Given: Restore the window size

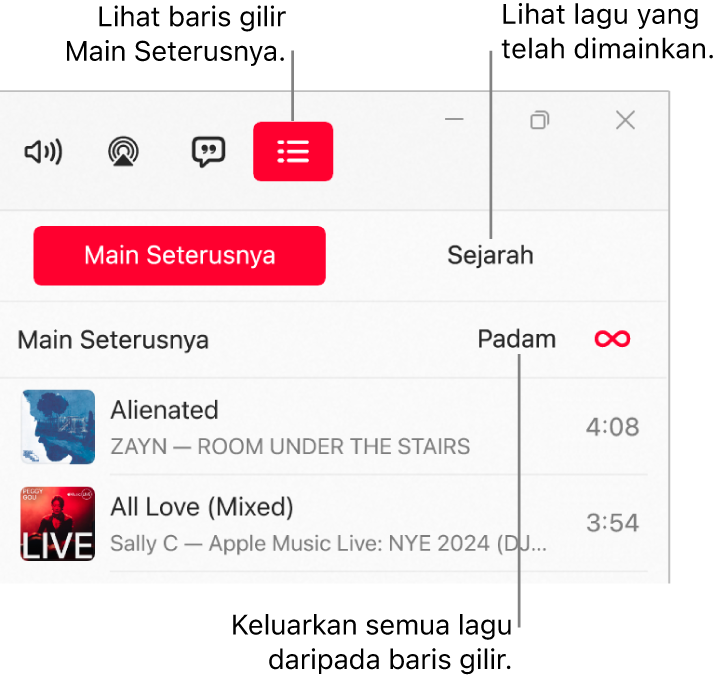Looking at the screenshot, I should pos(540,120).
